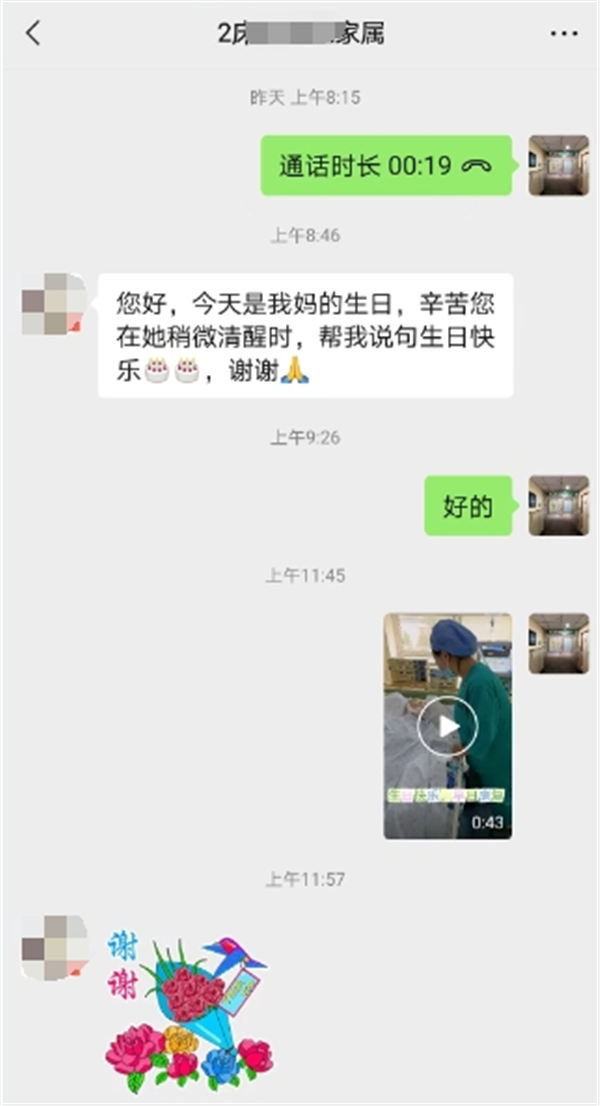This screenshot has height=1106, width=600.
Task: Open the three-dot chat options menu
Action: click(x=564, y=33)
